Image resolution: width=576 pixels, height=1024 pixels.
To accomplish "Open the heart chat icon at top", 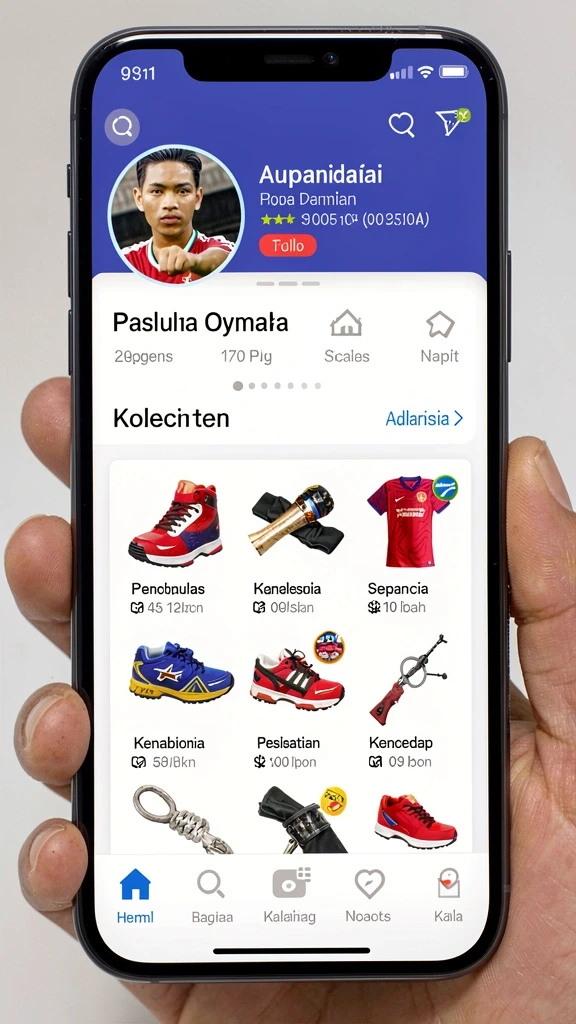I will click(402, 123).
